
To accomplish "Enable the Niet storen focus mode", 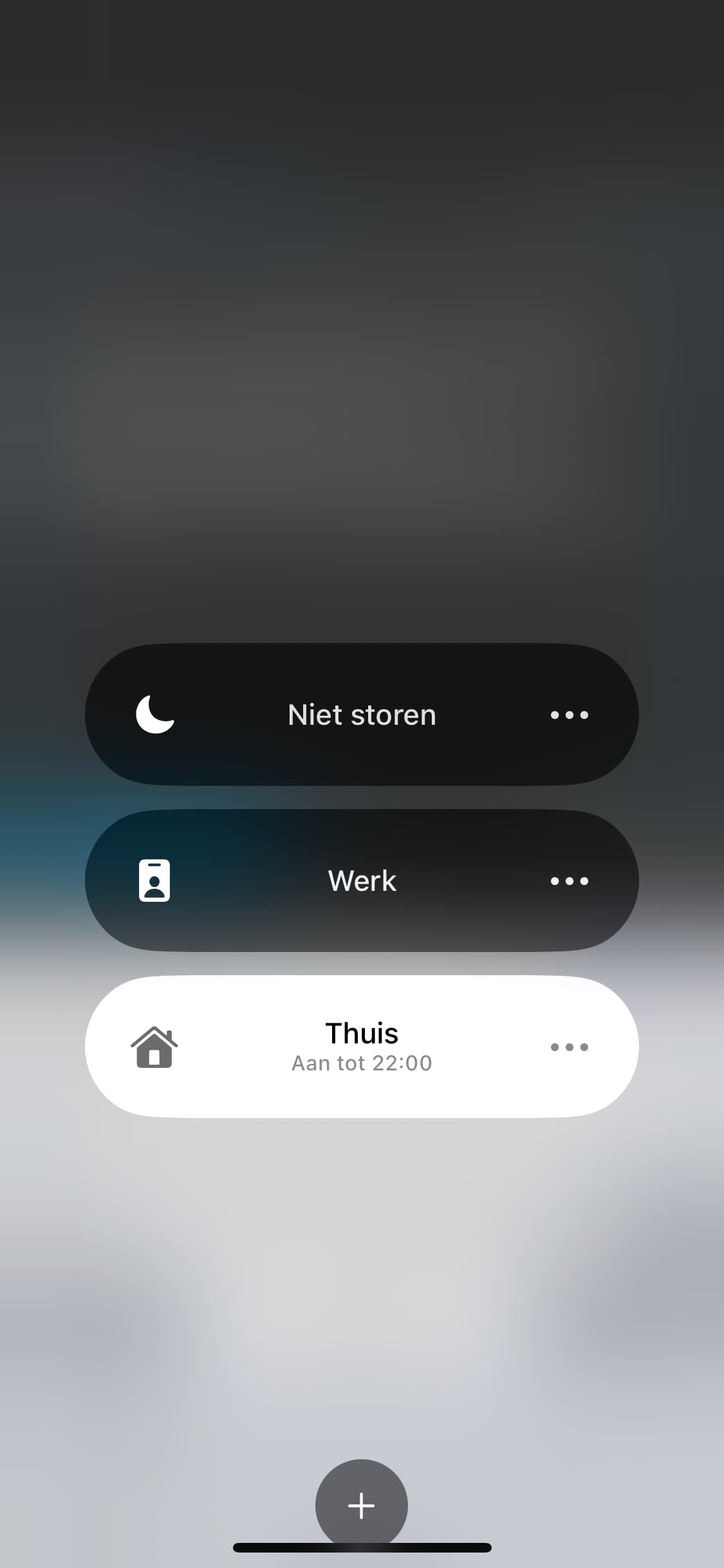I will pyautogui.click(x=362, y=714).
